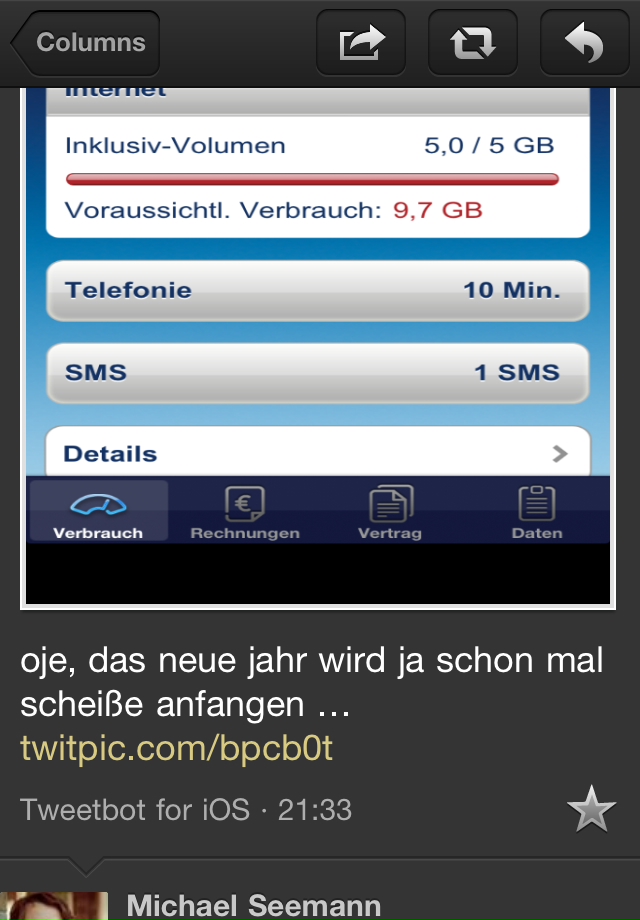Retweet this tweet
This screenshot has width=640, height=920.
(x=473, y=43)
